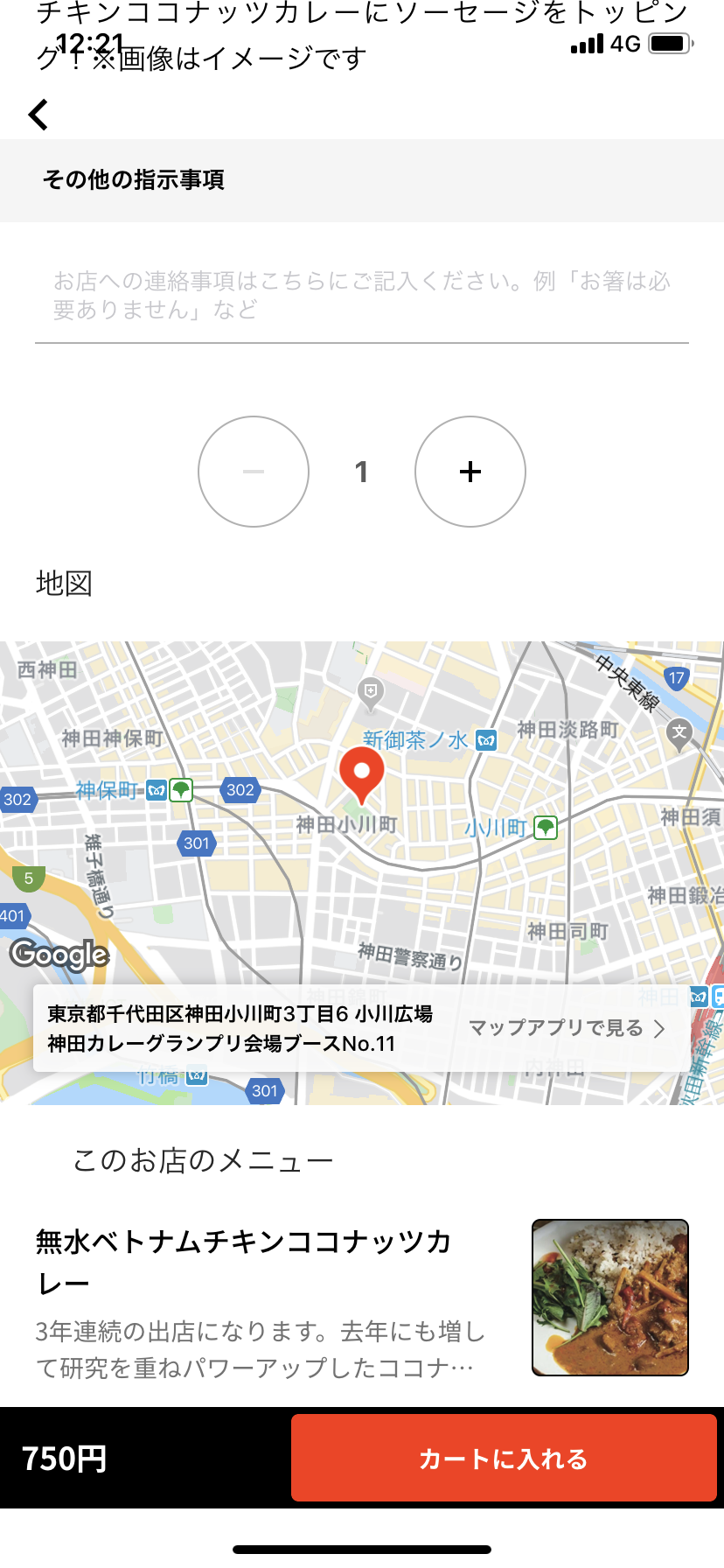
Task: Open 無水ベトナムチキンココナッツカレー menu item
Action: [x=262, y=1297]
